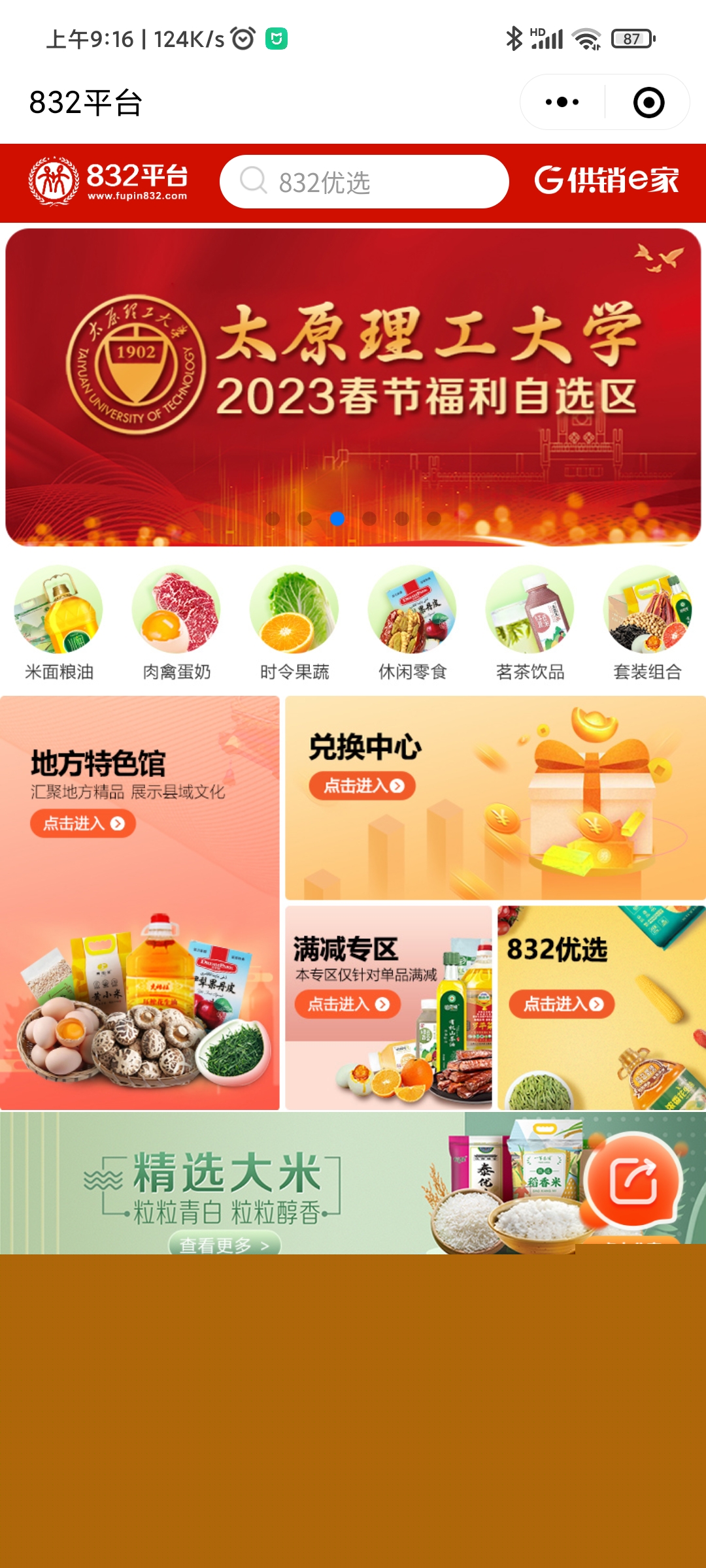706x1568 pixels.
Task: Enter the 832优选 card
Action: [x=562, y=1004]
